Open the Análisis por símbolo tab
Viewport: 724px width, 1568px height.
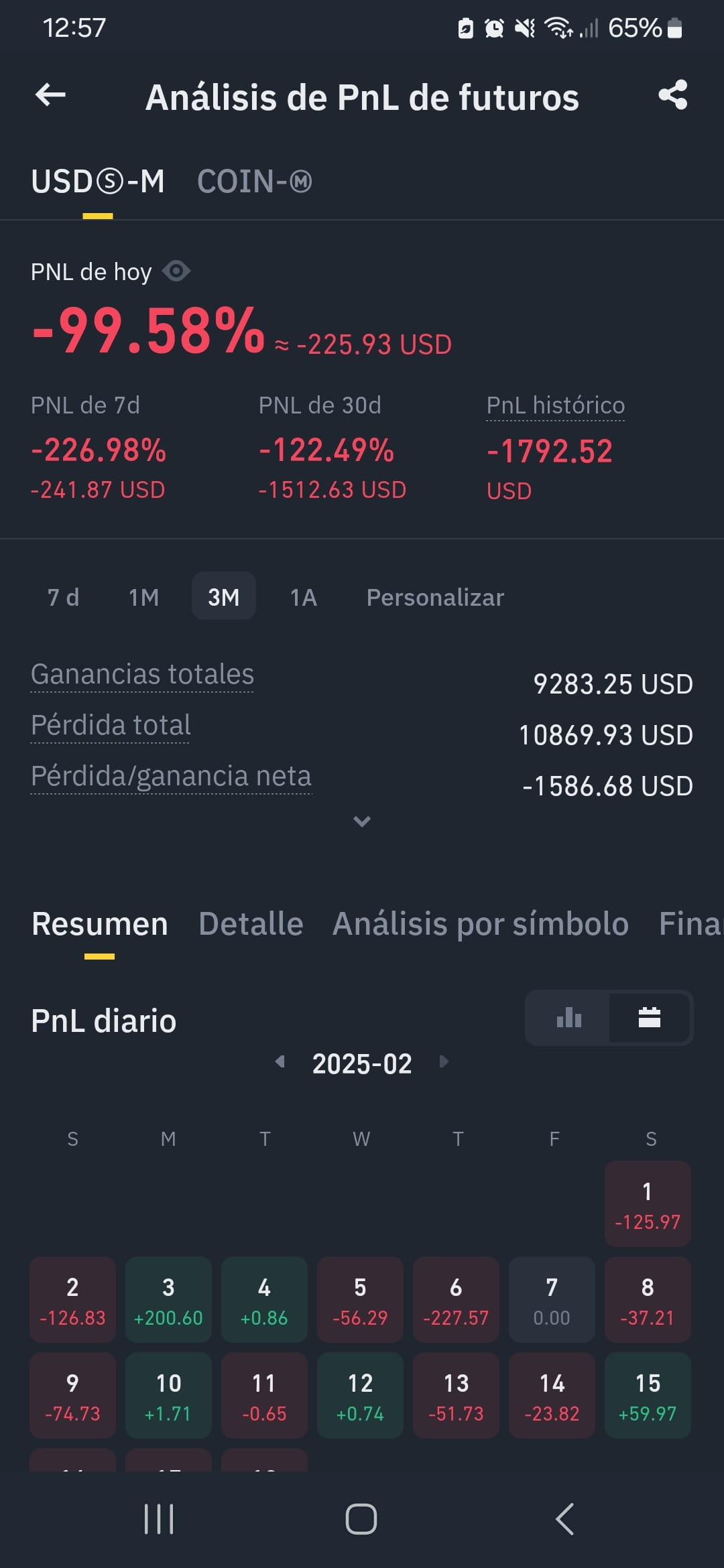[x=481, y=923]
